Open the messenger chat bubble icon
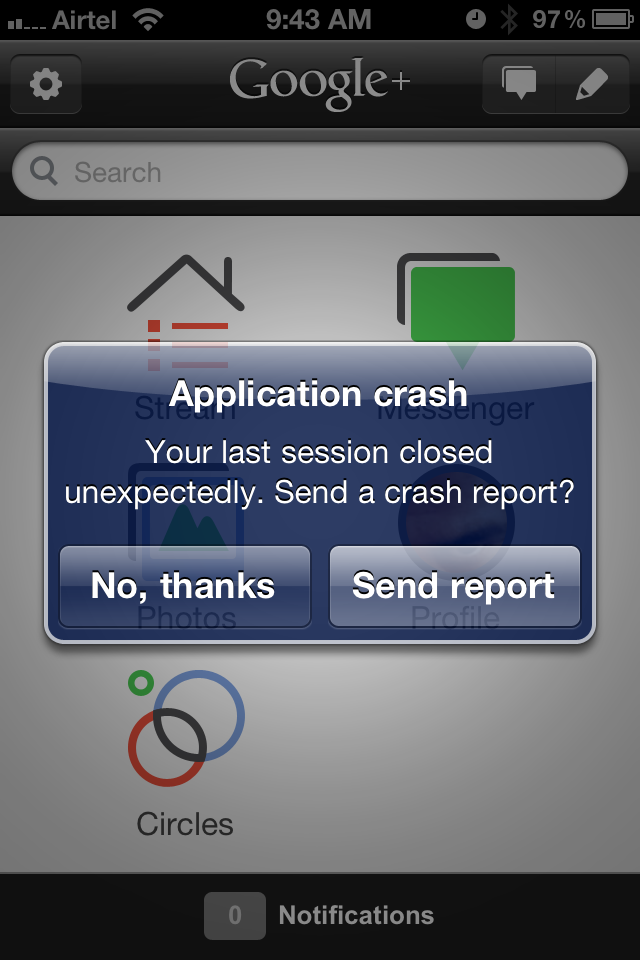This screenshot has height=960, width=640. (x=518, y=84)
